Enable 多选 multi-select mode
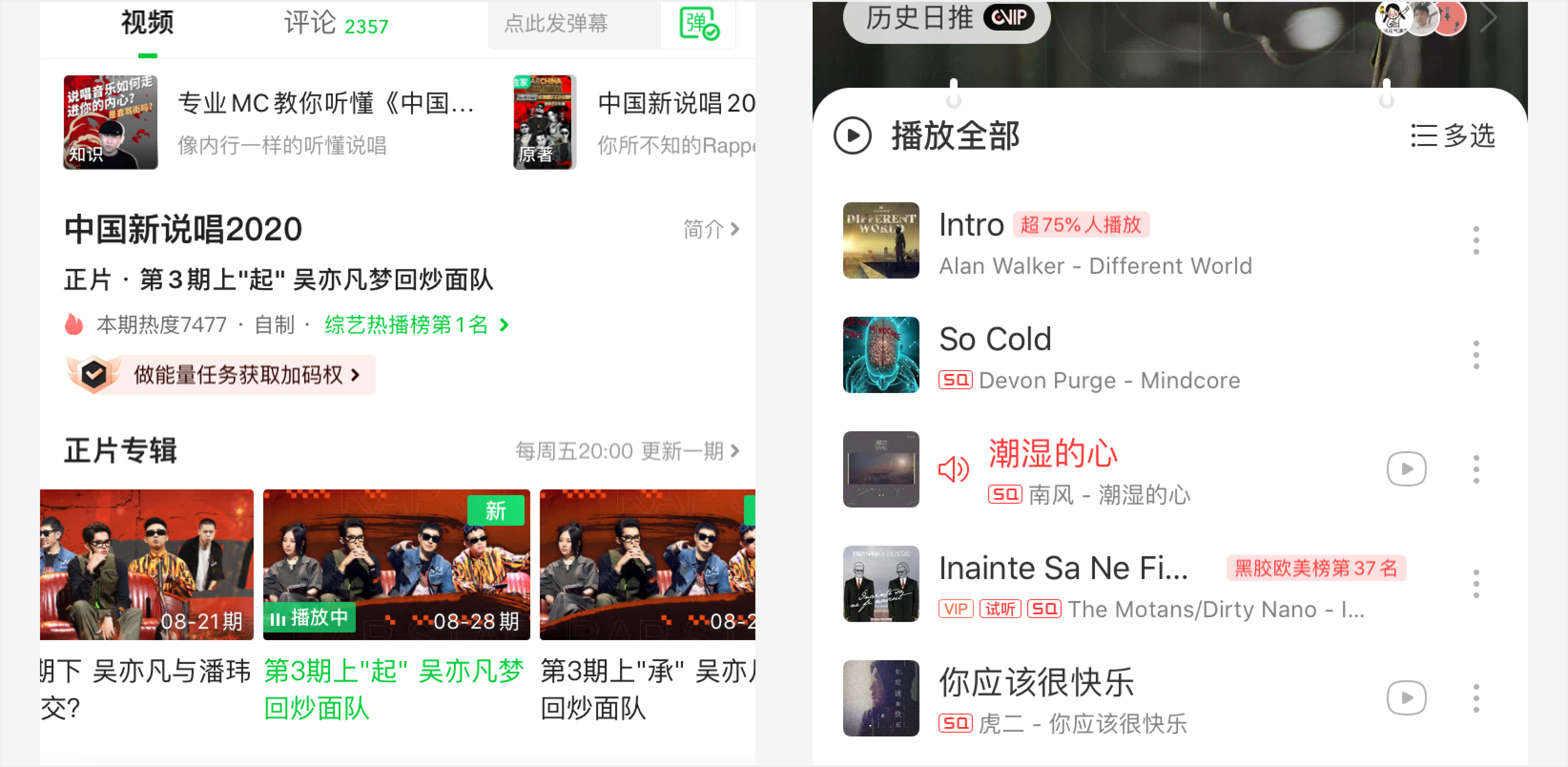Image resolution: width=1568 pixels, height=767 pixels. [1452, 135]
